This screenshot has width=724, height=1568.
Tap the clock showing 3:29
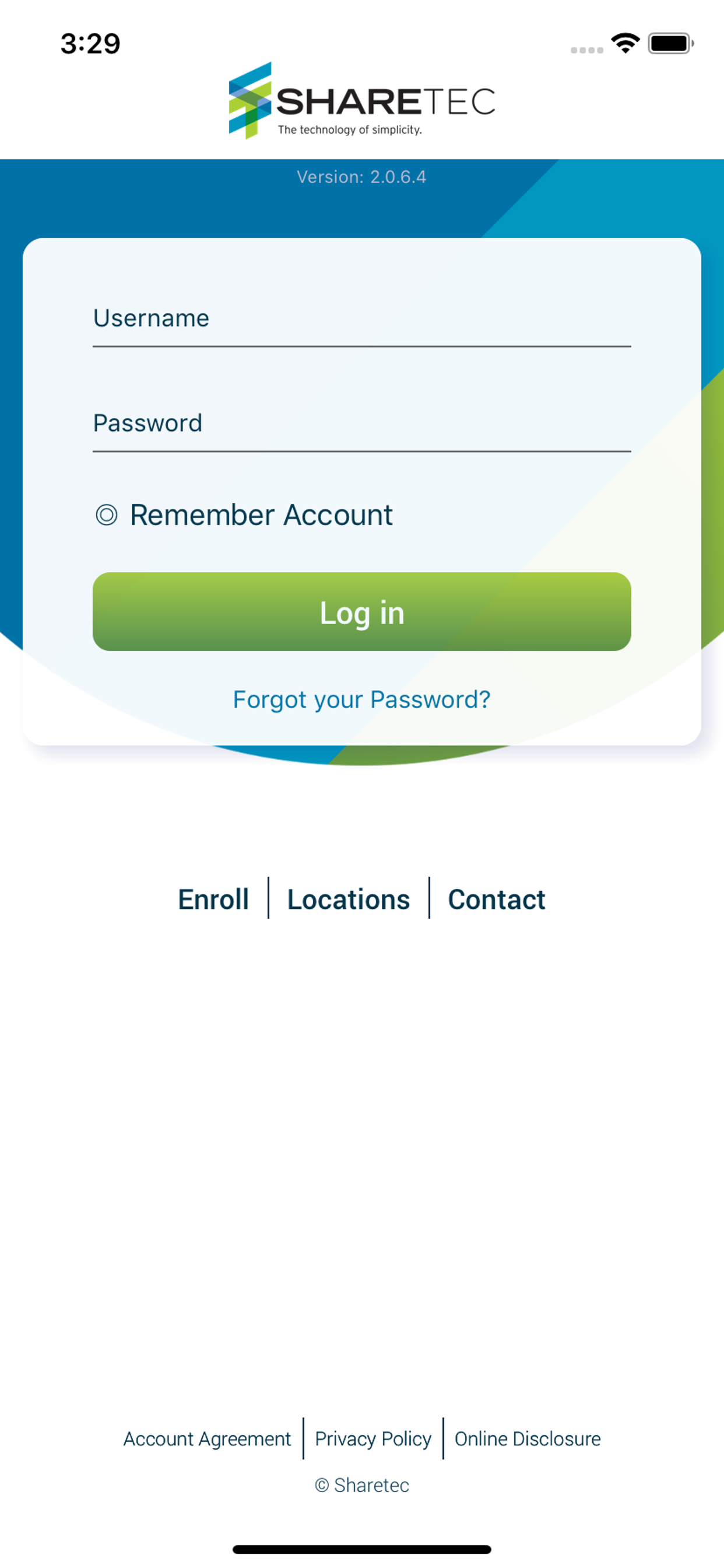(x=90, y=43)
